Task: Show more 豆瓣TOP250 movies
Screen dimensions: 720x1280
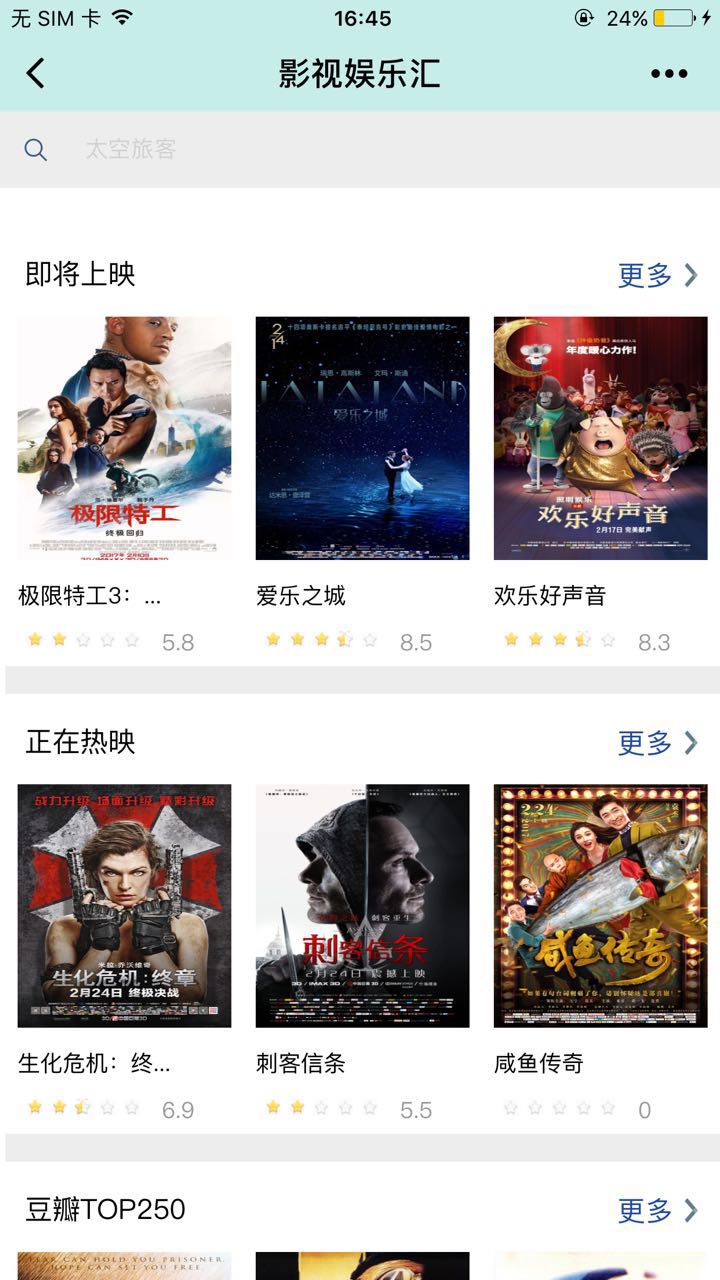Action: tap(657, 1210)
